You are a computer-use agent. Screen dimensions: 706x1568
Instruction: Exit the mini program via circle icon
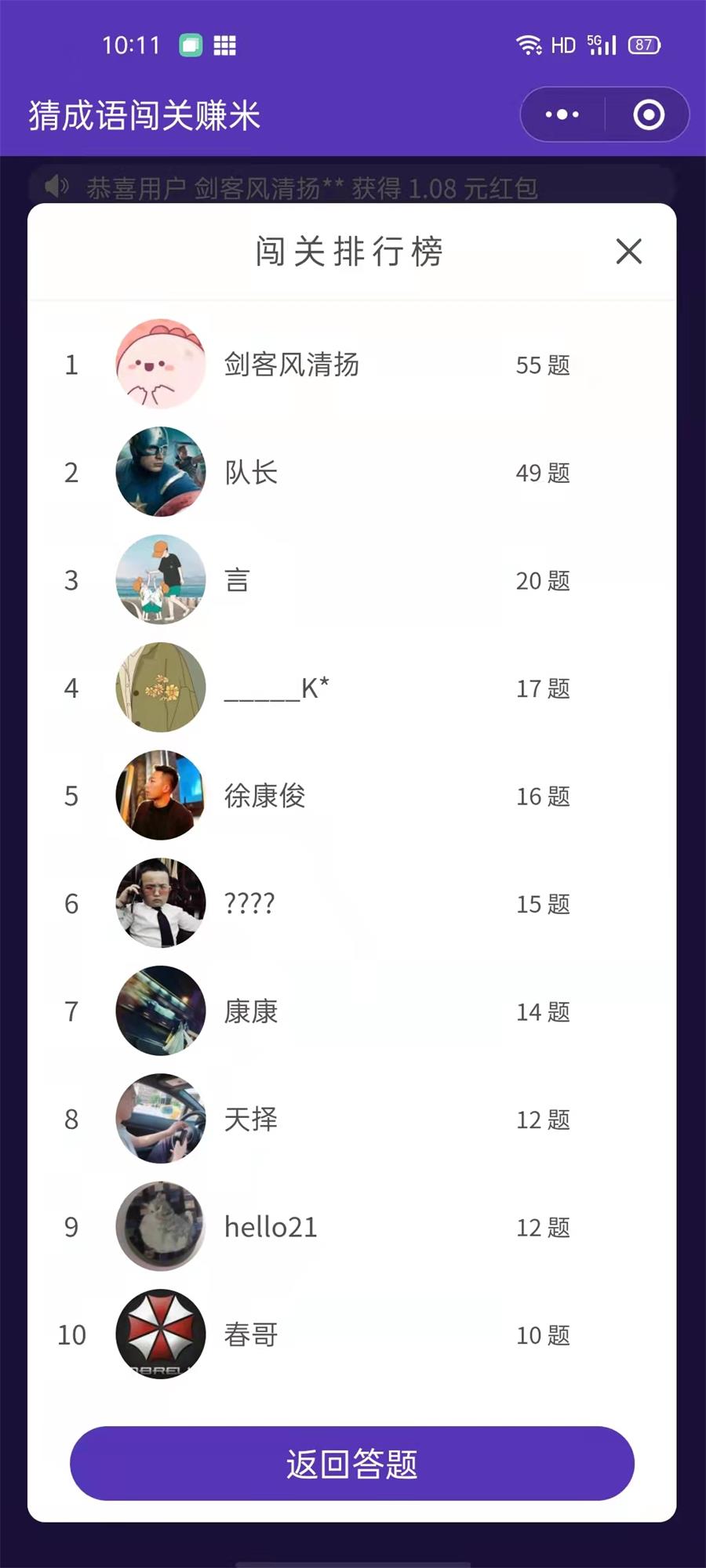click(649, 114)
